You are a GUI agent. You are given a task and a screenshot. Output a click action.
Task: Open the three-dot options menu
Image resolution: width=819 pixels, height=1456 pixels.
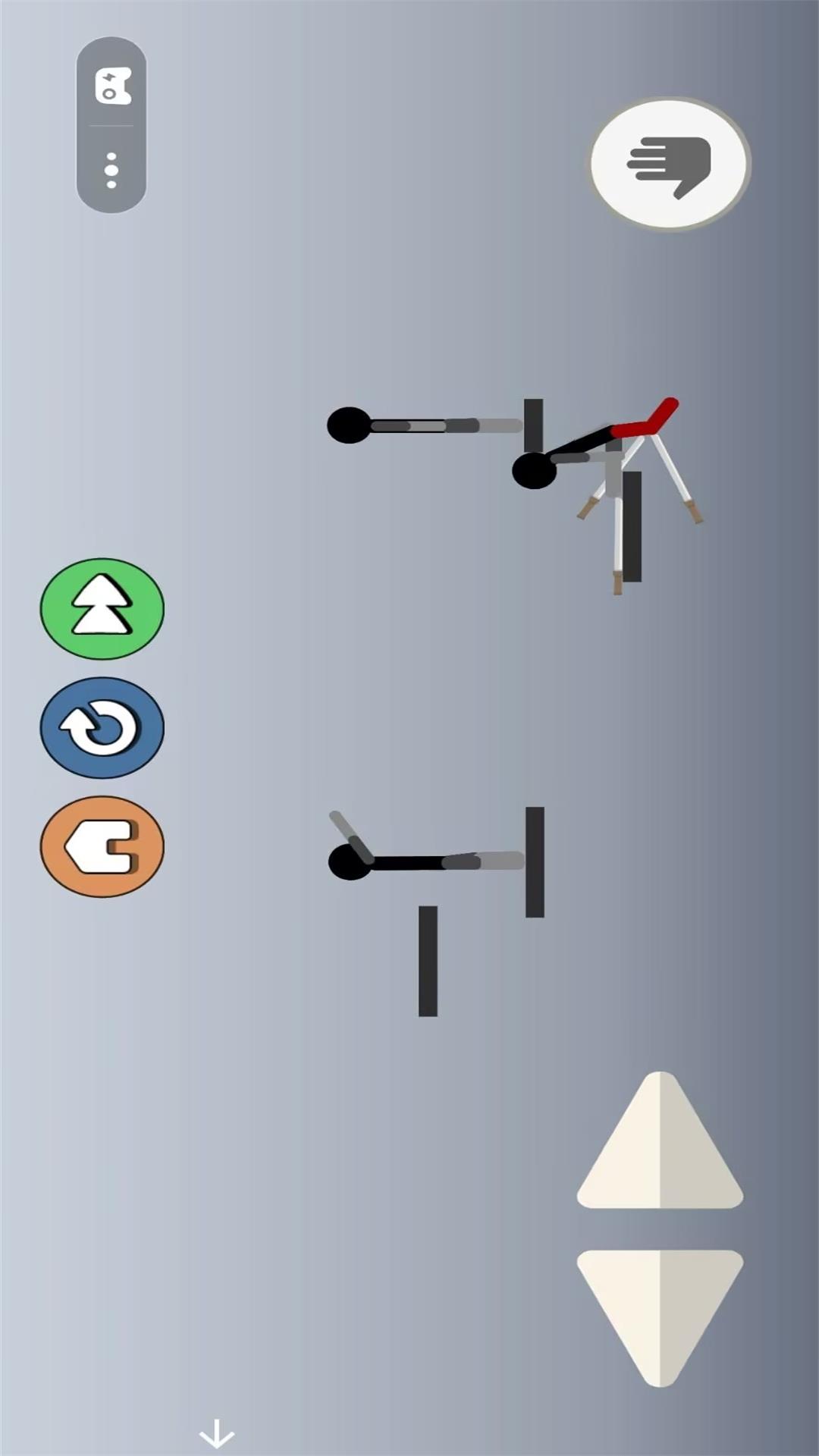111,171
